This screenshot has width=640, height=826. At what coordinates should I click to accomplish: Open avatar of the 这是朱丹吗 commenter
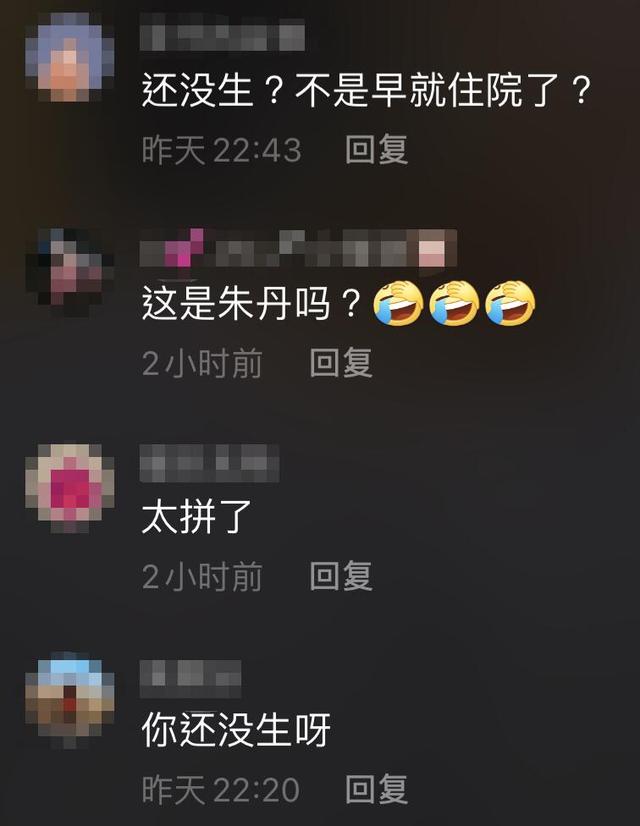(x=69, y=272)
